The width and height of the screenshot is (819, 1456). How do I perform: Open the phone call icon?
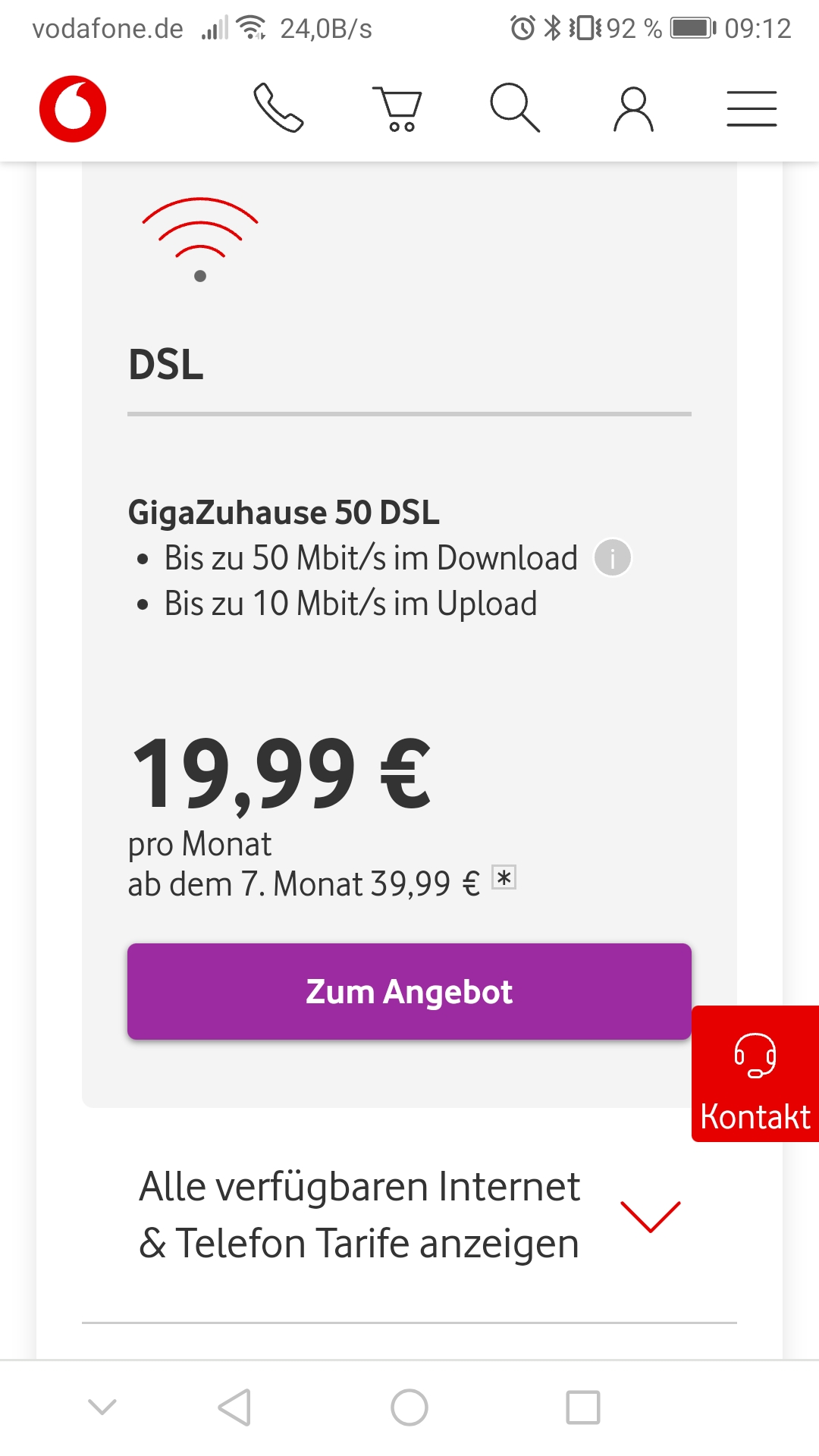pos(278,108)
